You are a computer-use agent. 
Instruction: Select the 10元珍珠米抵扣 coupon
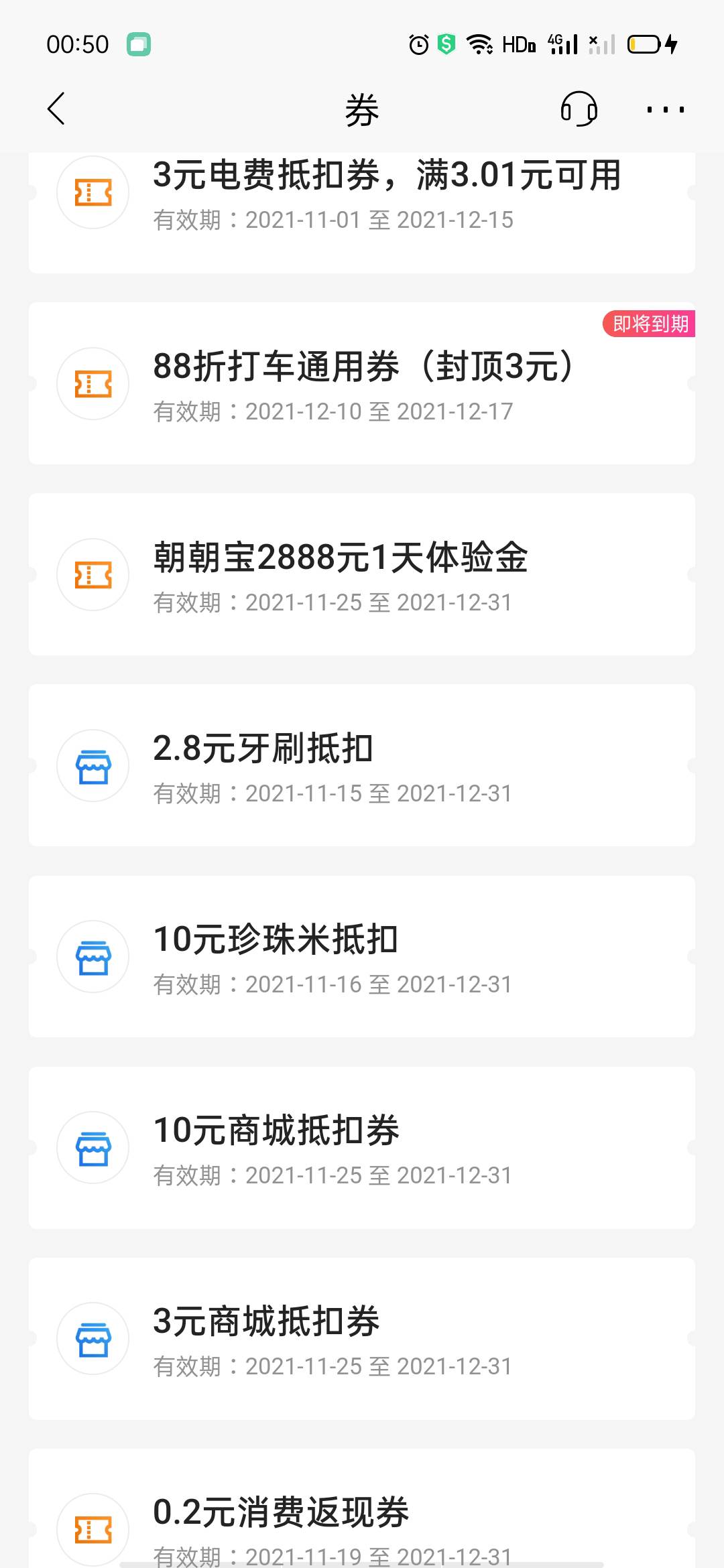click(362, 956)
